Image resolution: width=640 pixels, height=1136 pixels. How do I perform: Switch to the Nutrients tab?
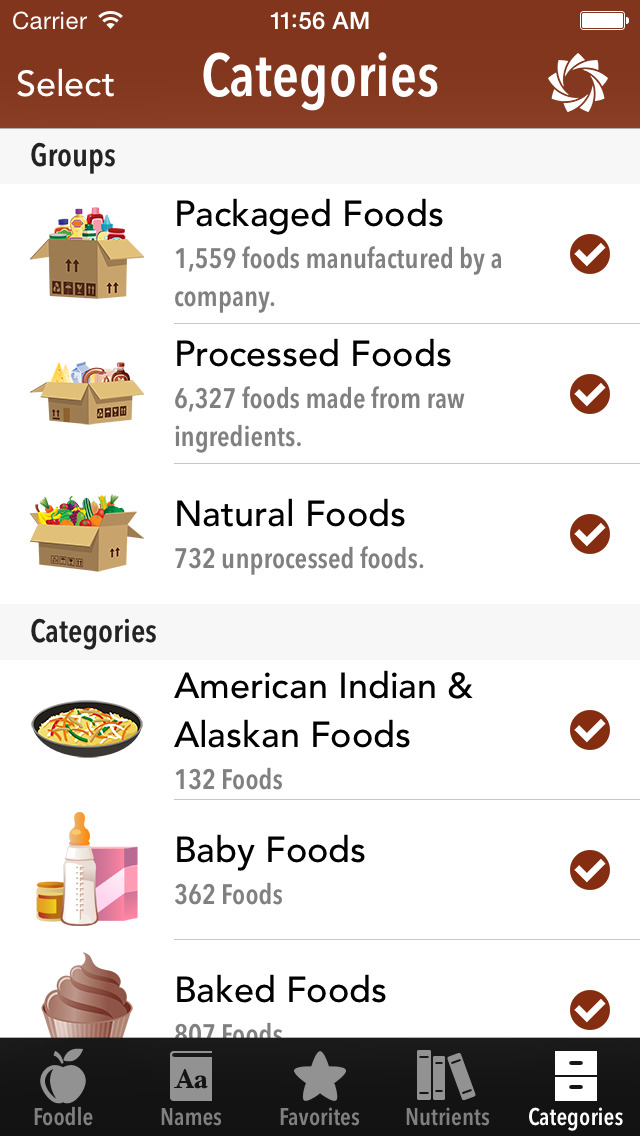coord(447,1089)
